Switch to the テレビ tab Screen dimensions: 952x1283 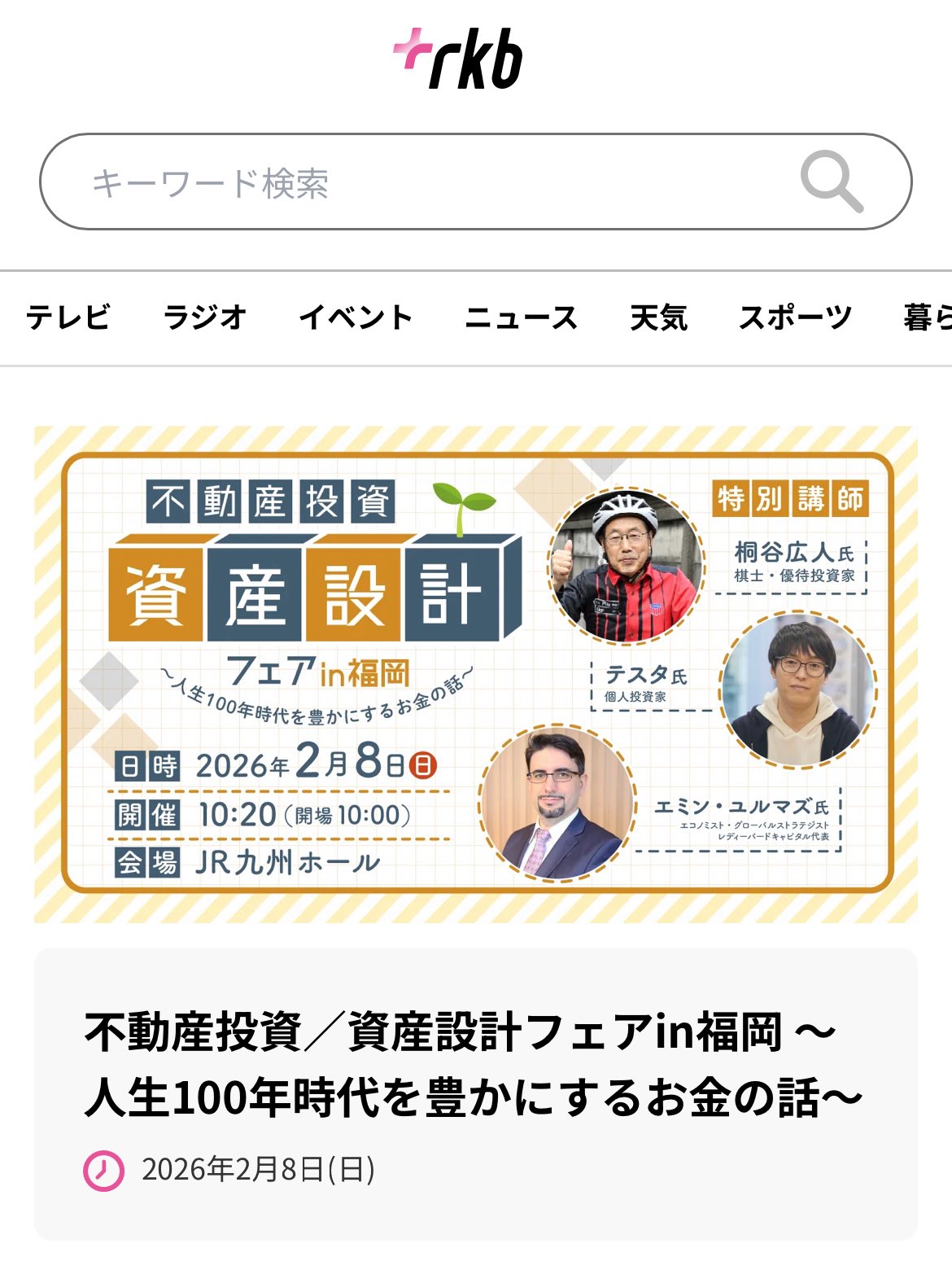[68, 317]
